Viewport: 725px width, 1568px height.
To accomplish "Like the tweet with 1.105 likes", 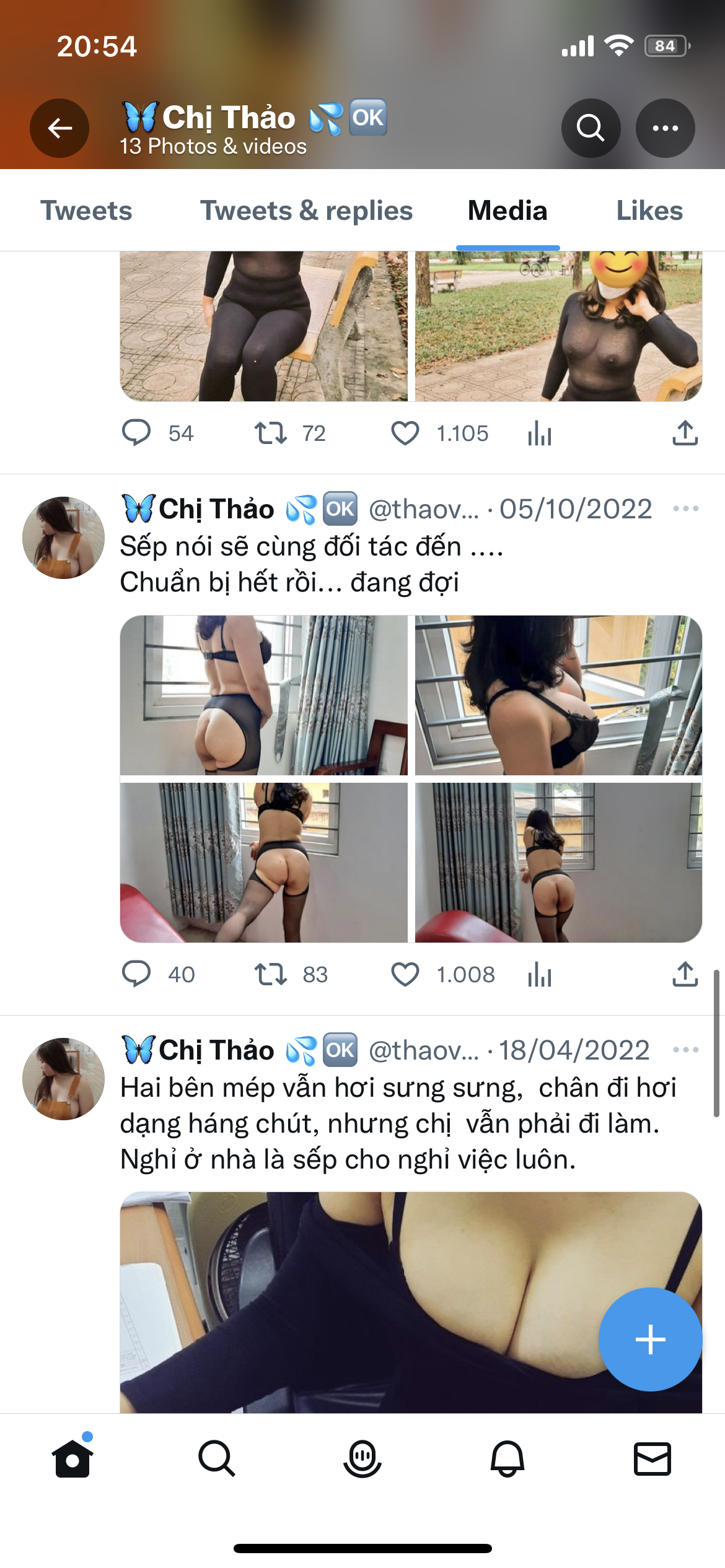I will point(405,433).
